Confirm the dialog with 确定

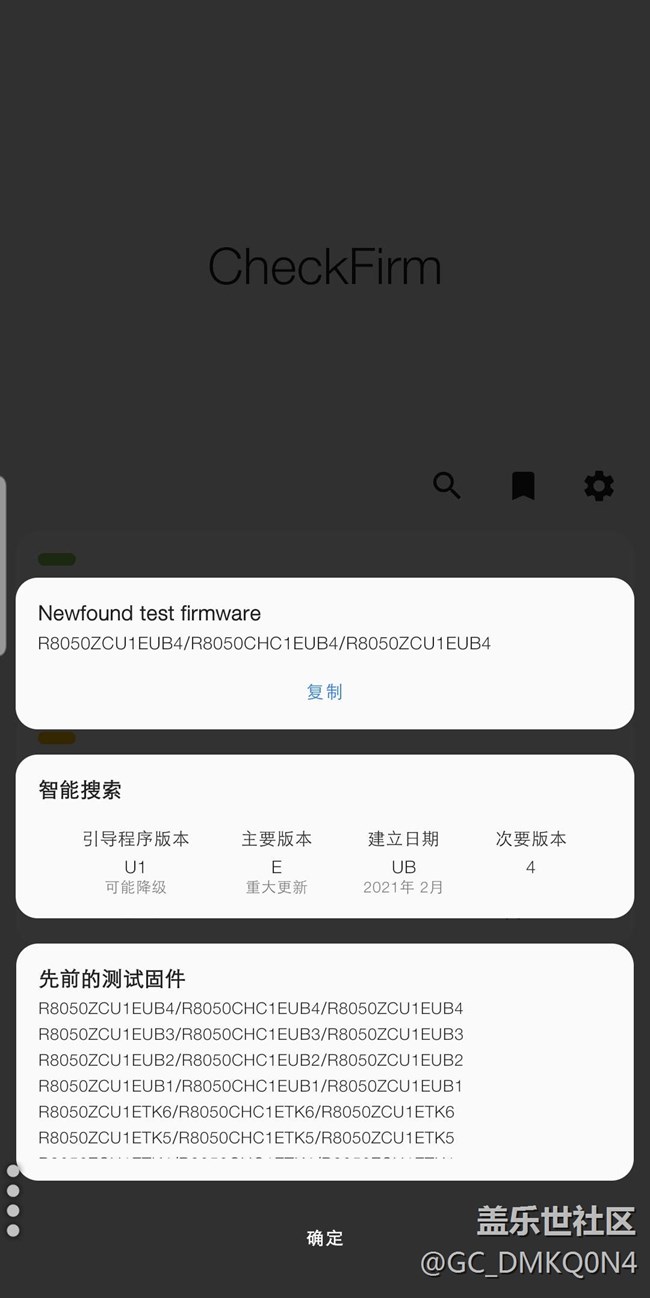(x=324, y=1238)
